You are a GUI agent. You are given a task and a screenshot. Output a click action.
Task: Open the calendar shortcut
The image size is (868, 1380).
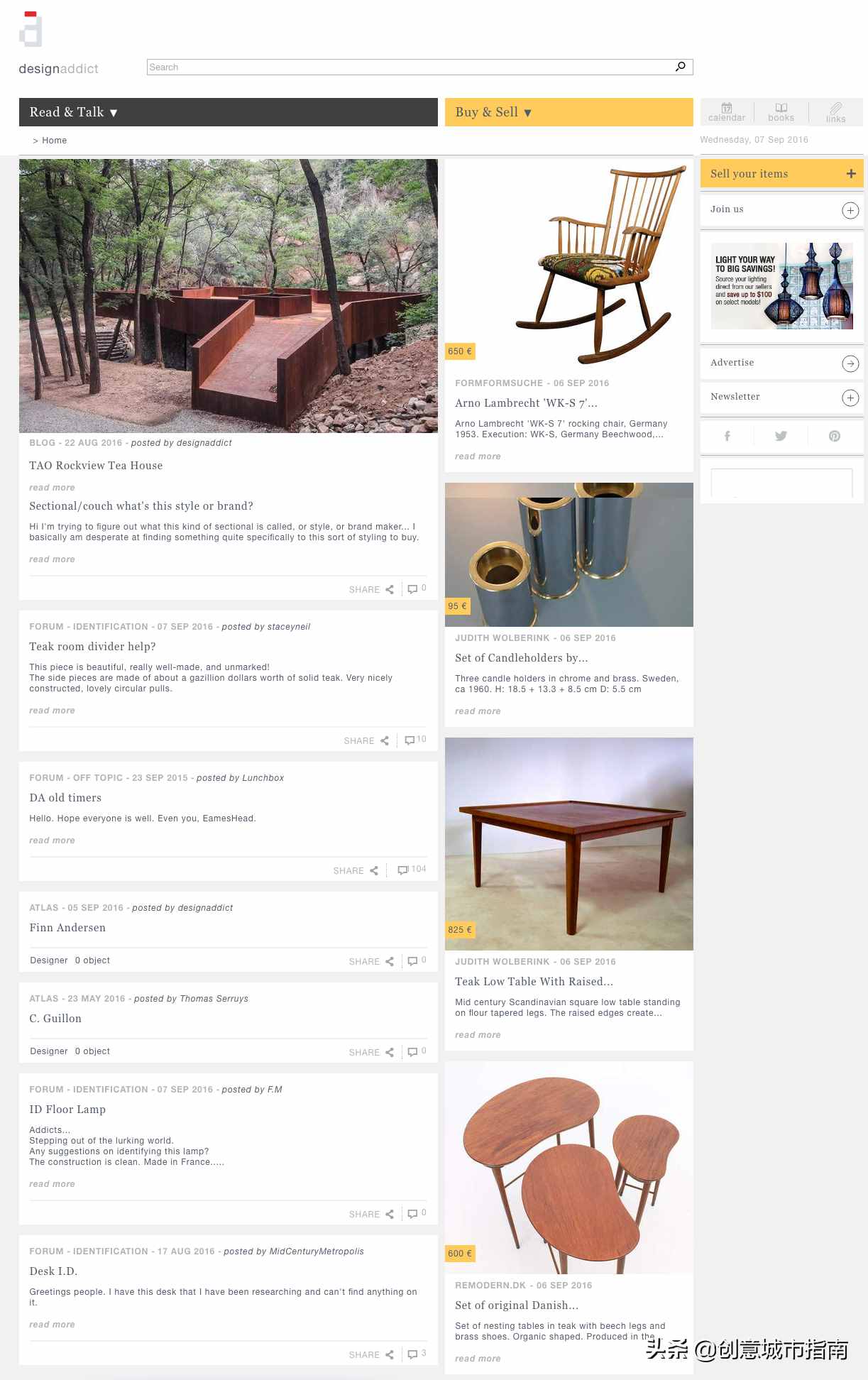click(727, 112)
